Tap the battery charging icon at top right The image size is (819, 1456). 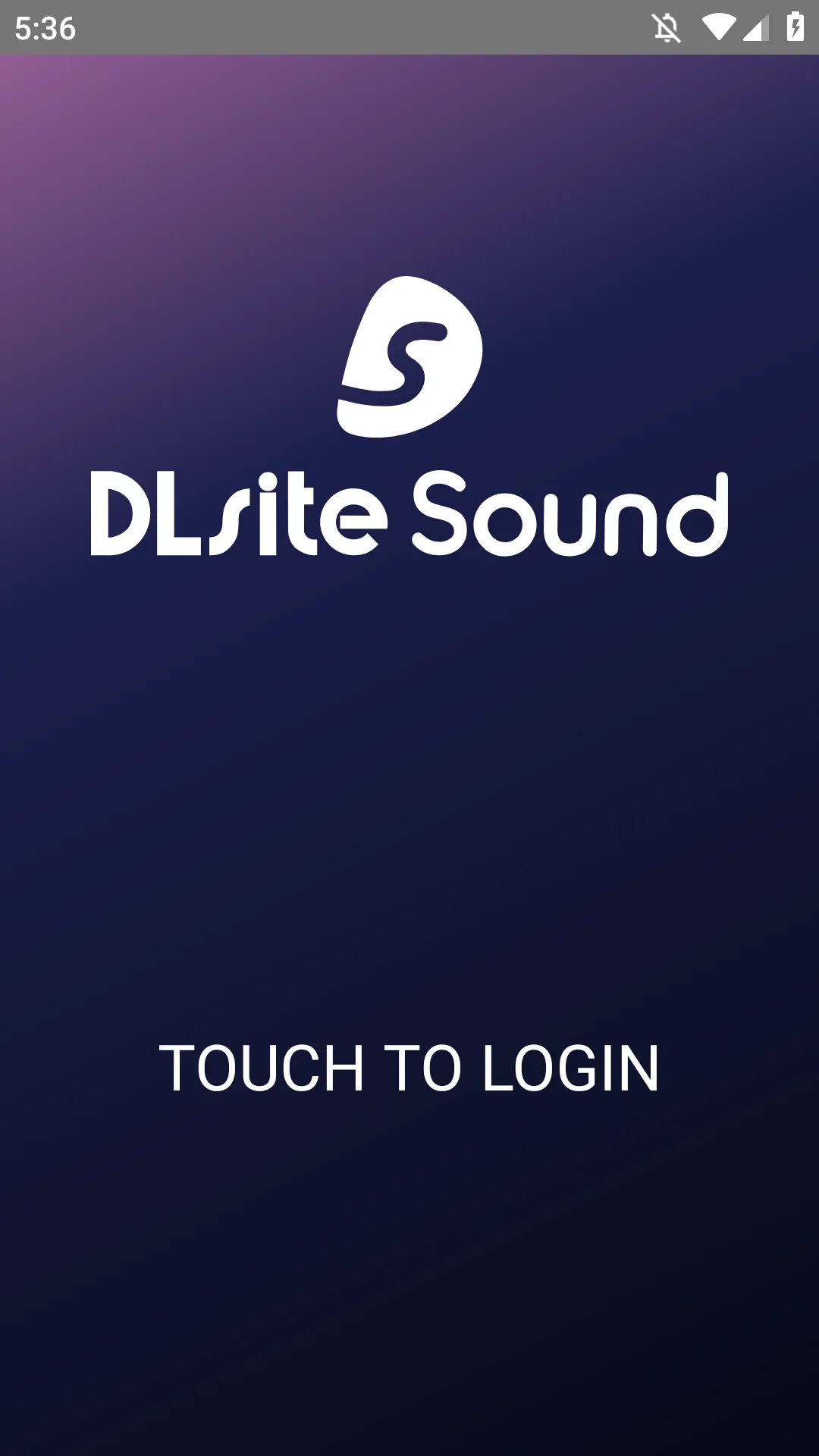tap(794, 29)
